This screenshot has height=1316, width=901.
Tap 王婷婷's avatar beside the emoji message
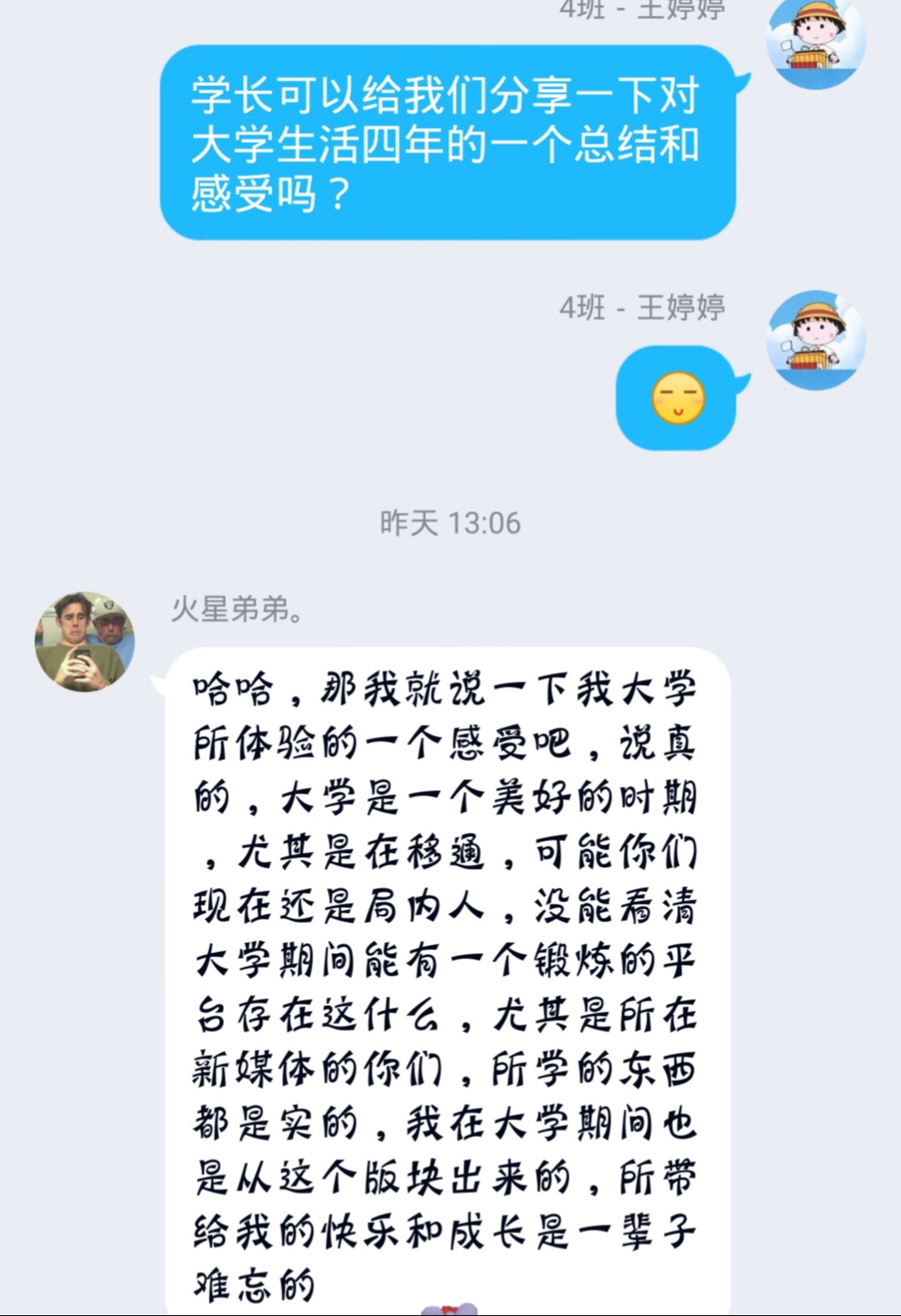[x=816, y=339]
